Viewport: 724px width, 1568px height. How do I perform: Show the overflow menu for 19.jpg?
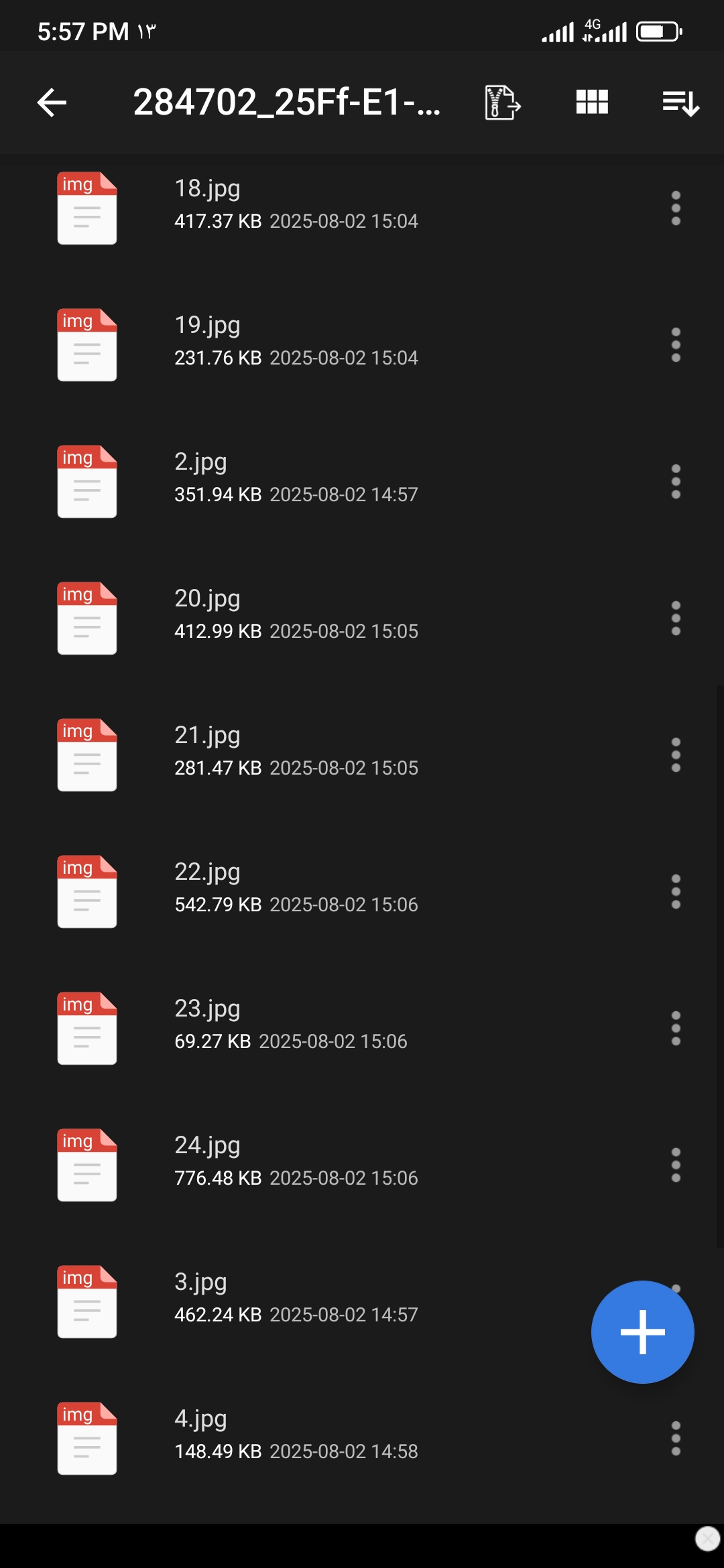point(676,345)
